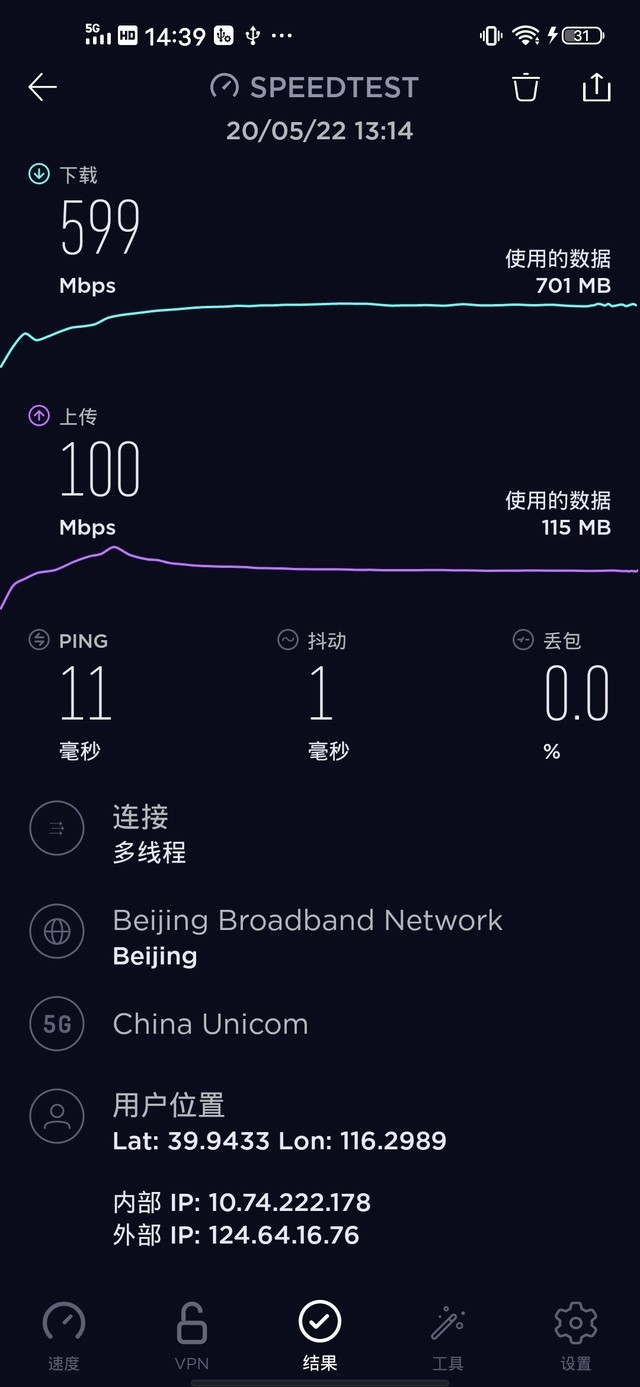
Task: Open the VPN tab
Action: (x=192, y=1336)
